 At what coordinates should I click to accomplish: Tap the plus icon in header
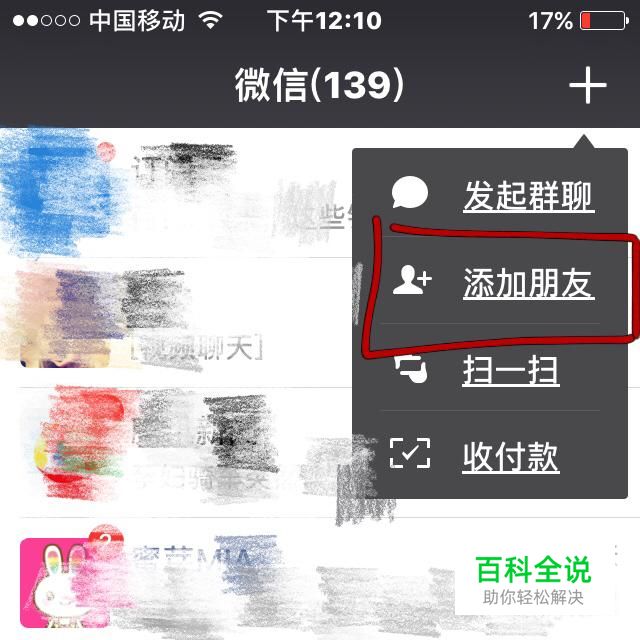tap(587, 87)
